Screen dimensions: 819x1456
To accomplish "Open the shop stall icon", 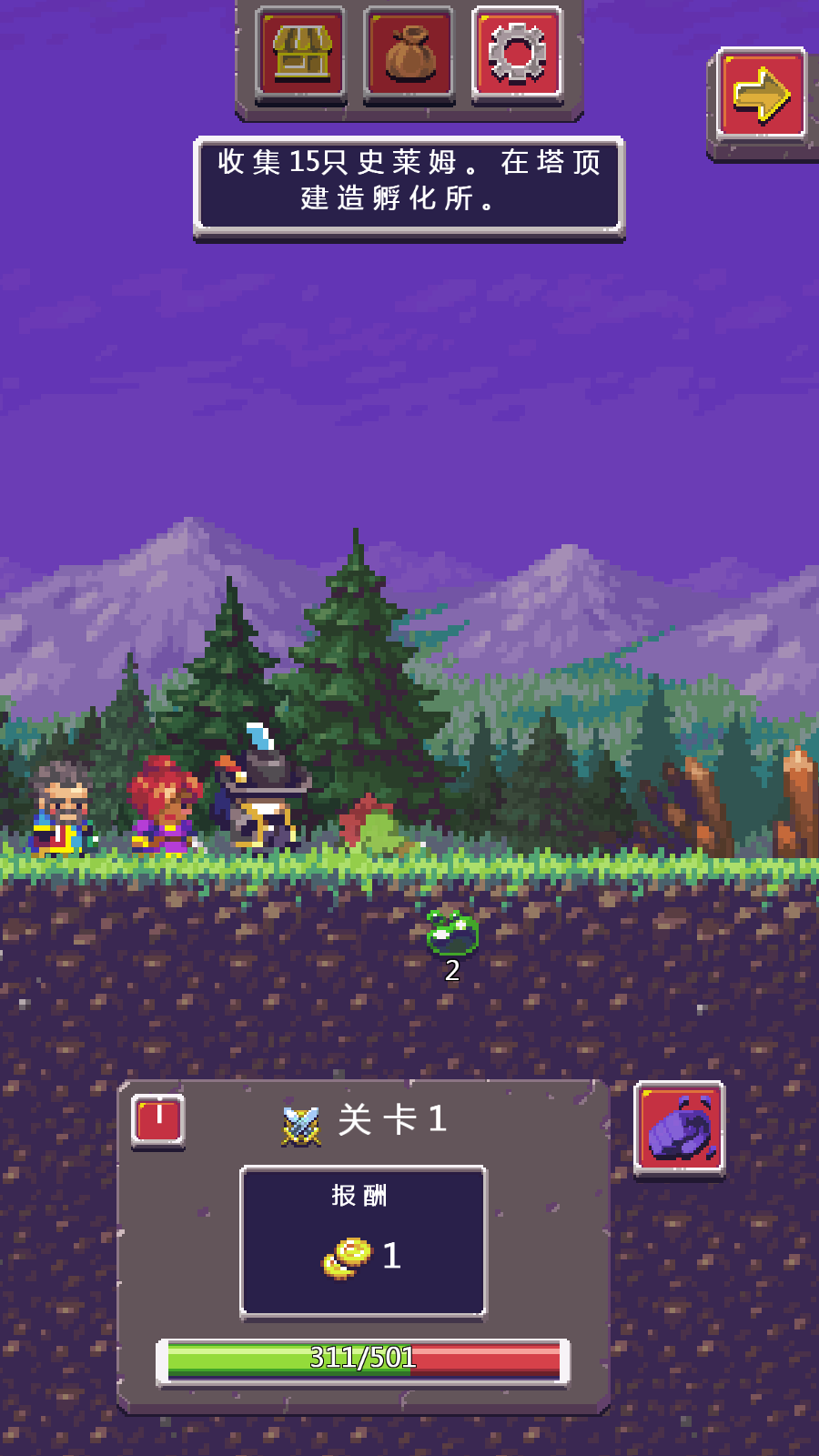I will pyautogui.click(x=300, y=53).
